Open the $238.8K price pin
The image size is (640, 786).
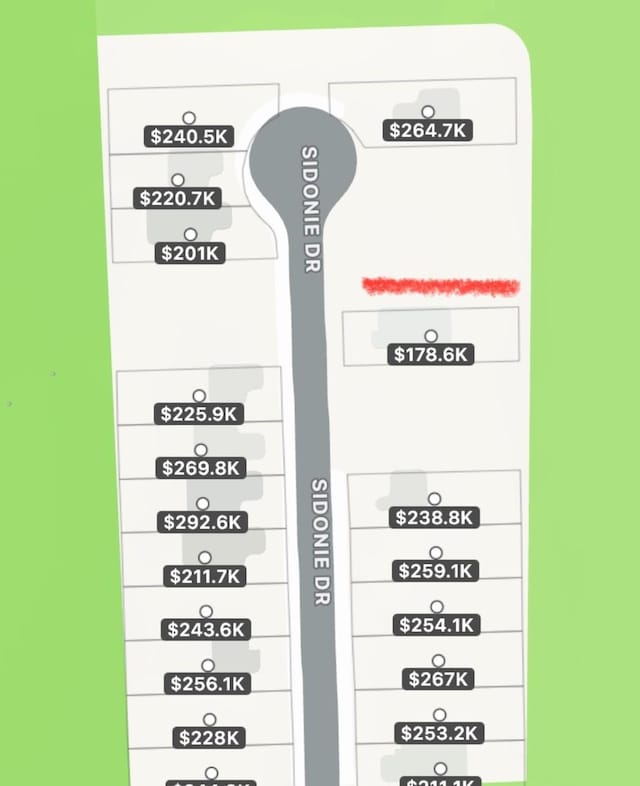click(x=435, y=517)
